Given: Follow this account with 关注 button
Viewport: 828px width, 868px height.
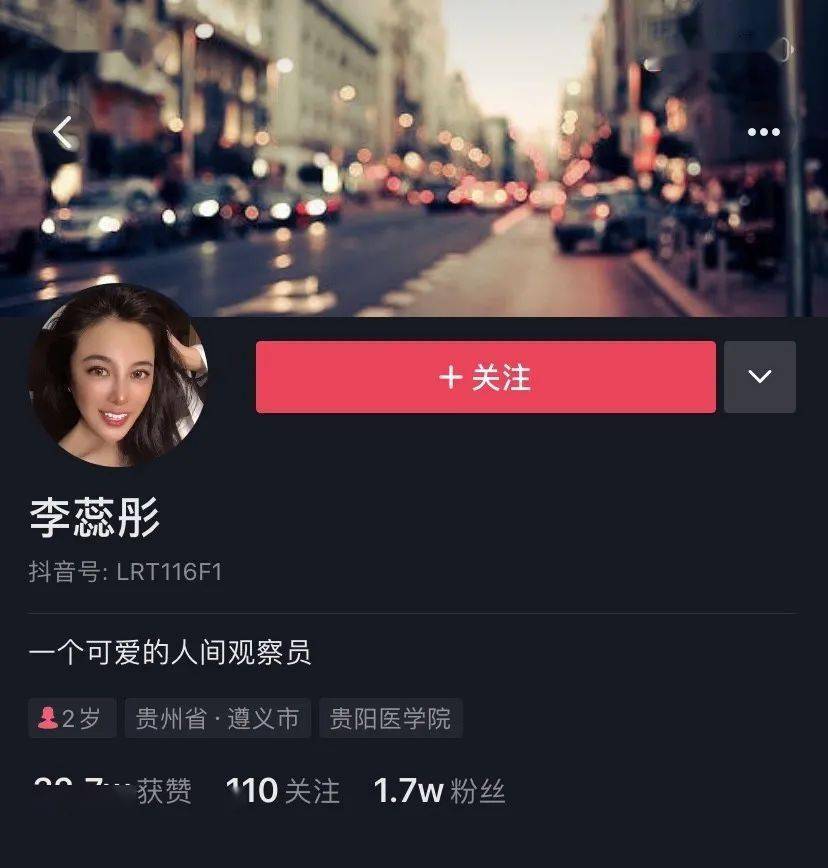Looking at the screenshot, I should pos(485,377).
